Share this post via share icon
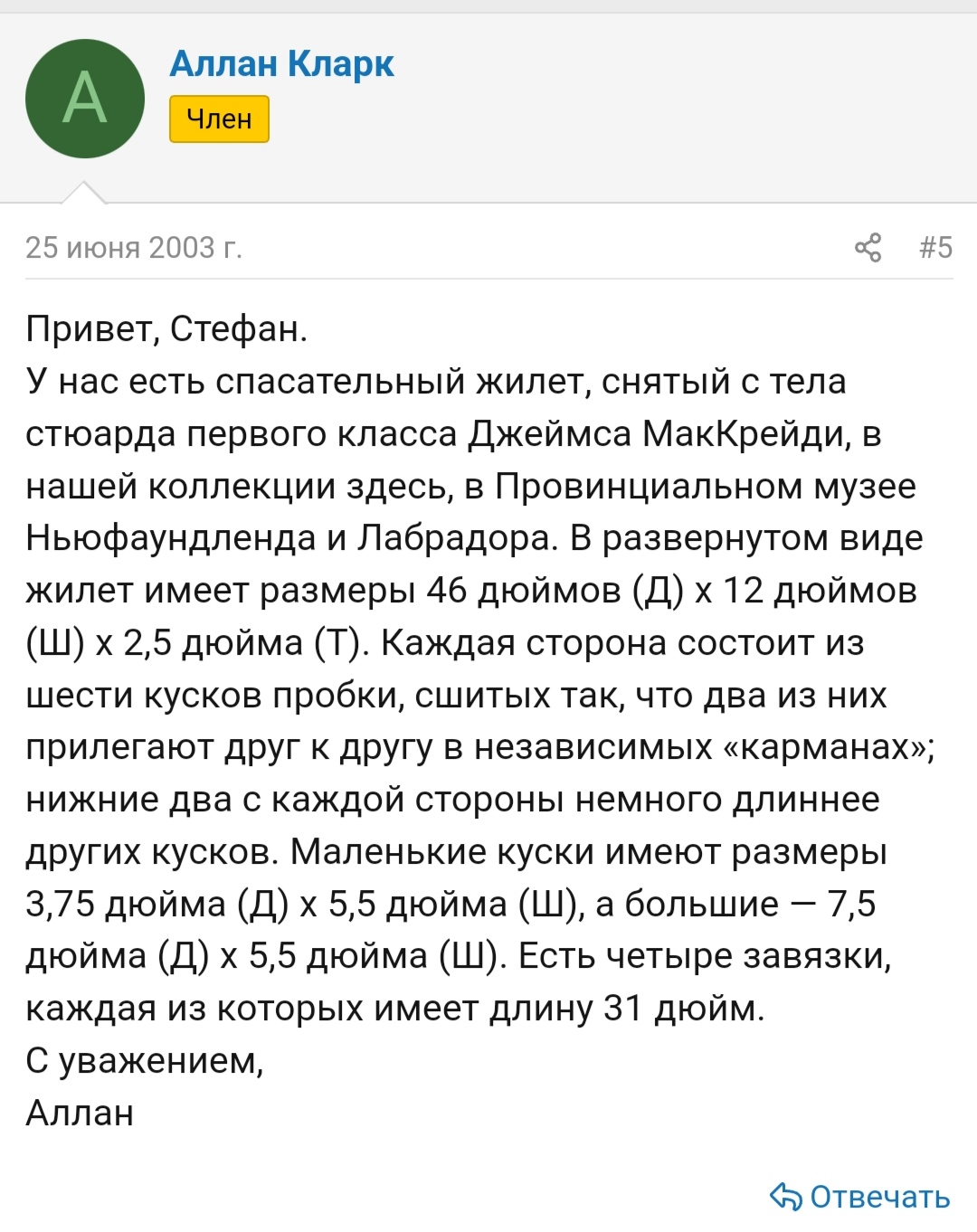The width and height of the screenshot is (977, 1232). 868,247
